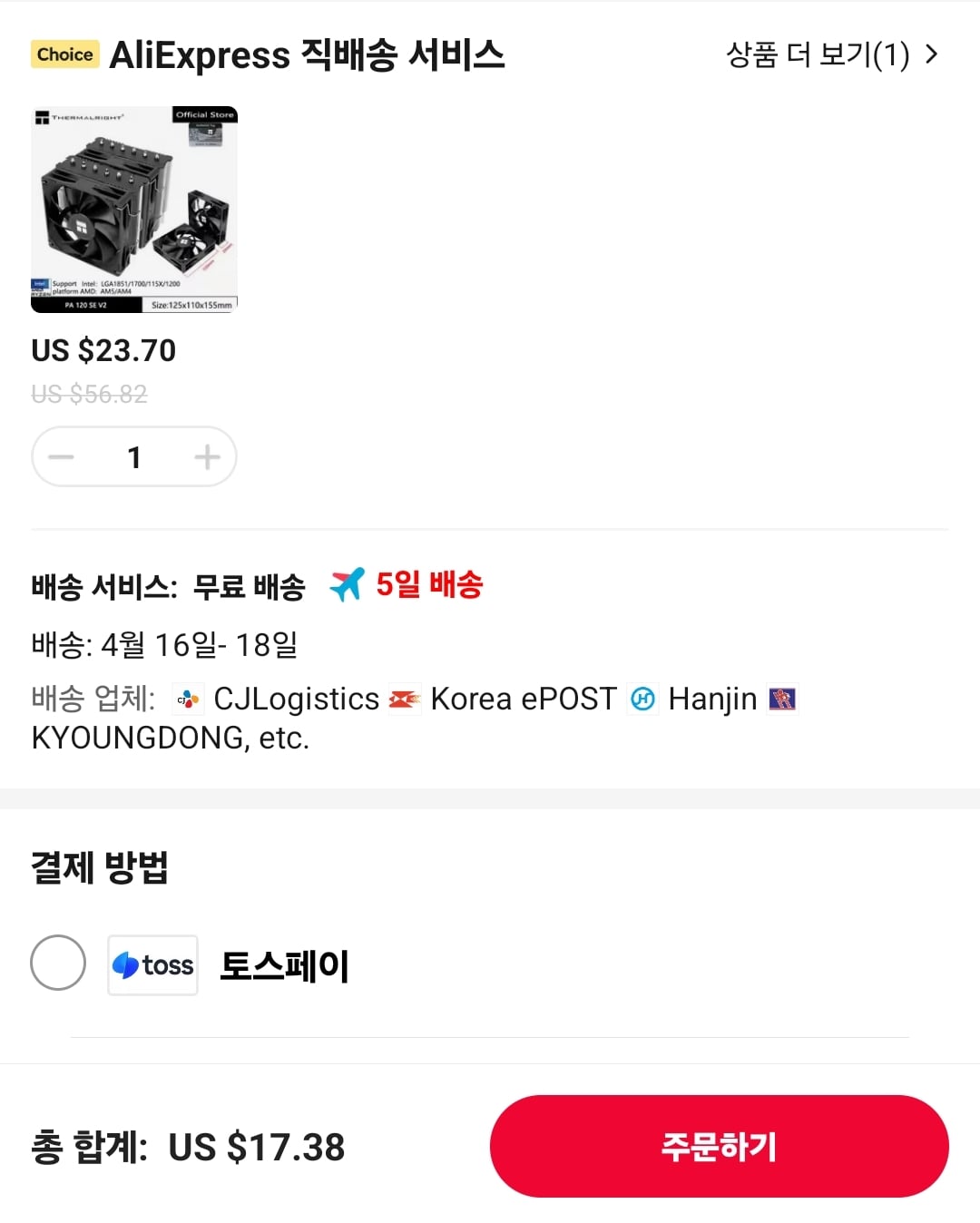Click the toss logo in payment section
Viewport: 980px width, 1223px height.
(x=152, y=964)
